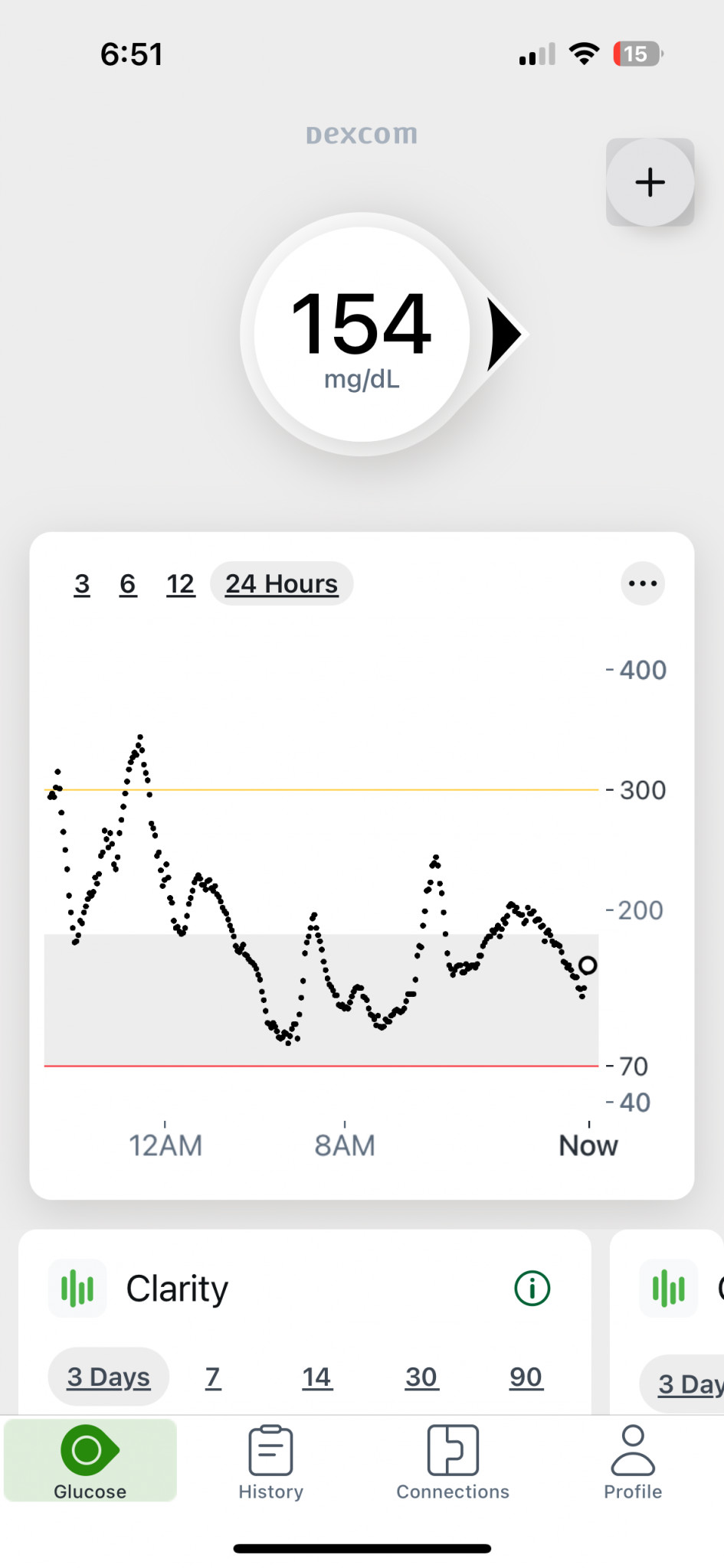The image size is (724, 1568).
Task: Choose the 30 day Clarity range
Action: click(x=421, y=1377)
